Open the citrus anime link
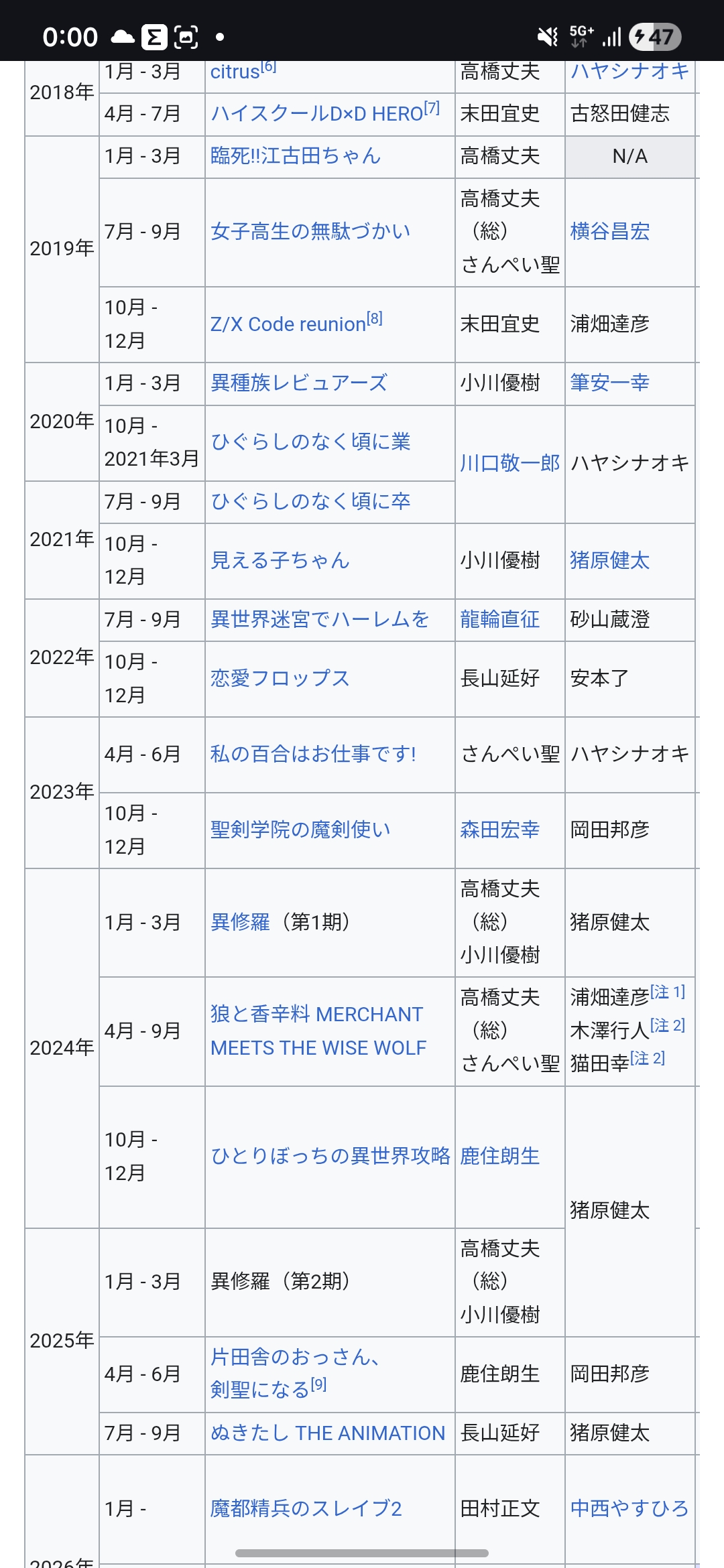The image size is (724, 1568). (x=235, y=72)
